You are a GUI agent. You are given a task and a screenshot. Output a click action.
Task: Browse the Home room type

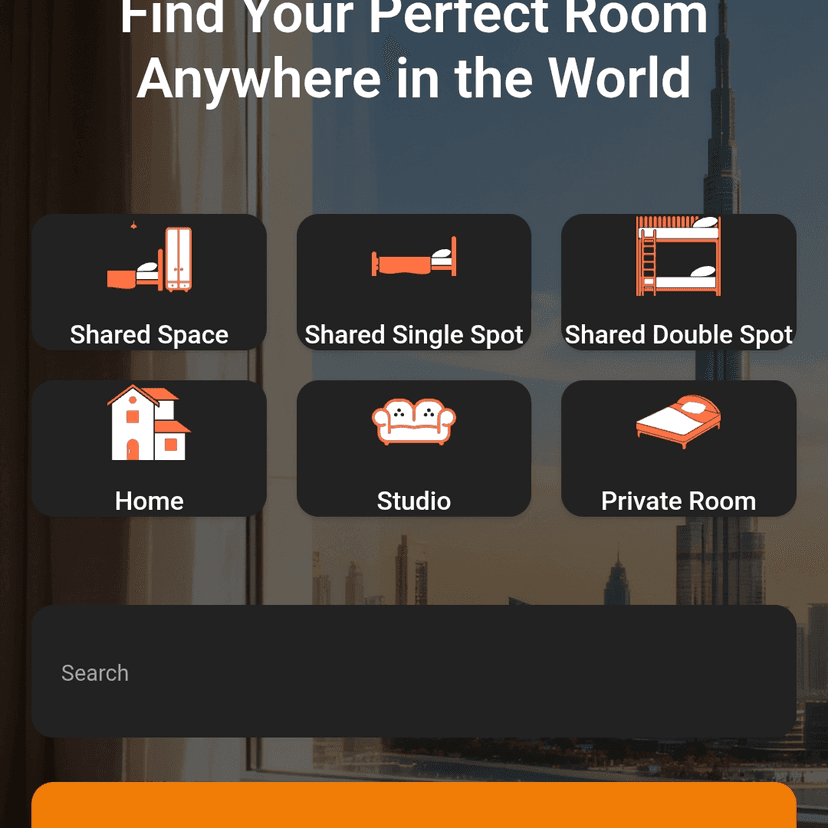tap(149, 448)
